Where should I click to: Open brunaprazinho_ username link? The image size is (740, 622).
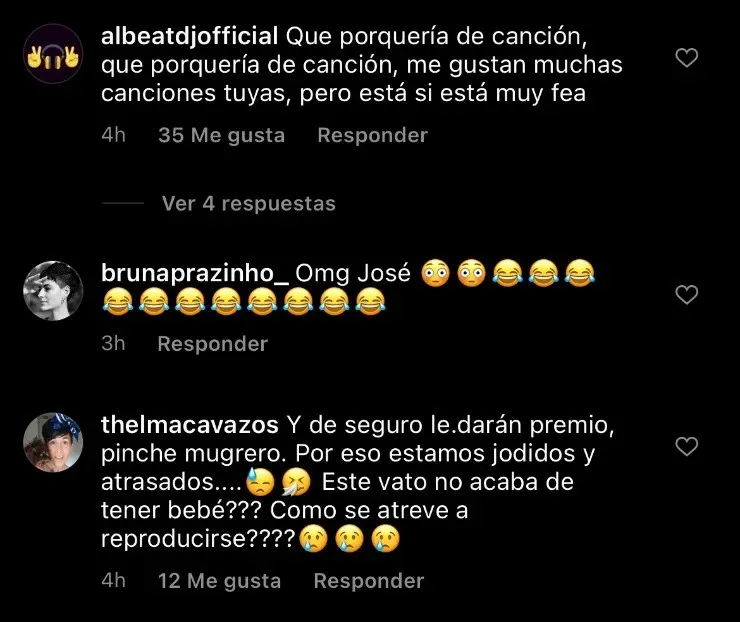tap(196, 273)
